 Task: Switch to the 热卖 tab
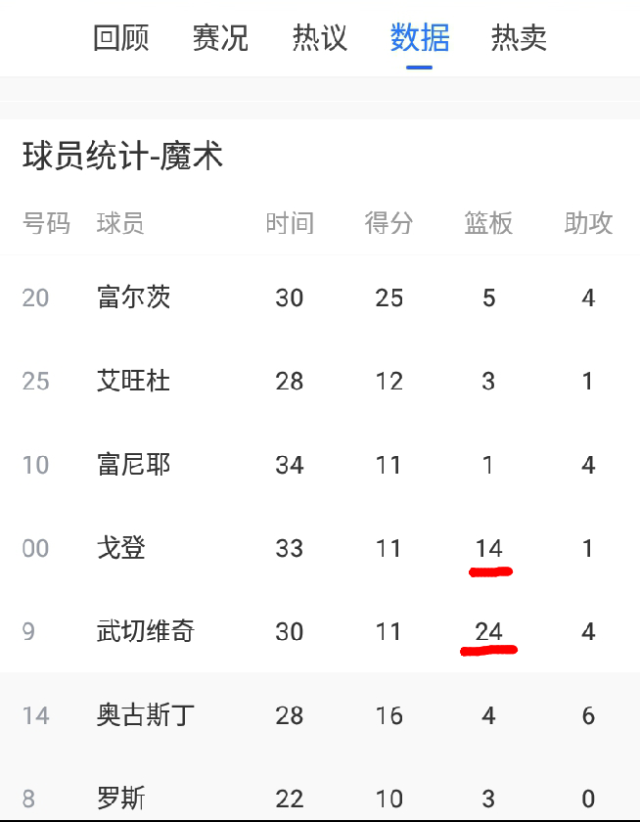[x=518, y=38]
